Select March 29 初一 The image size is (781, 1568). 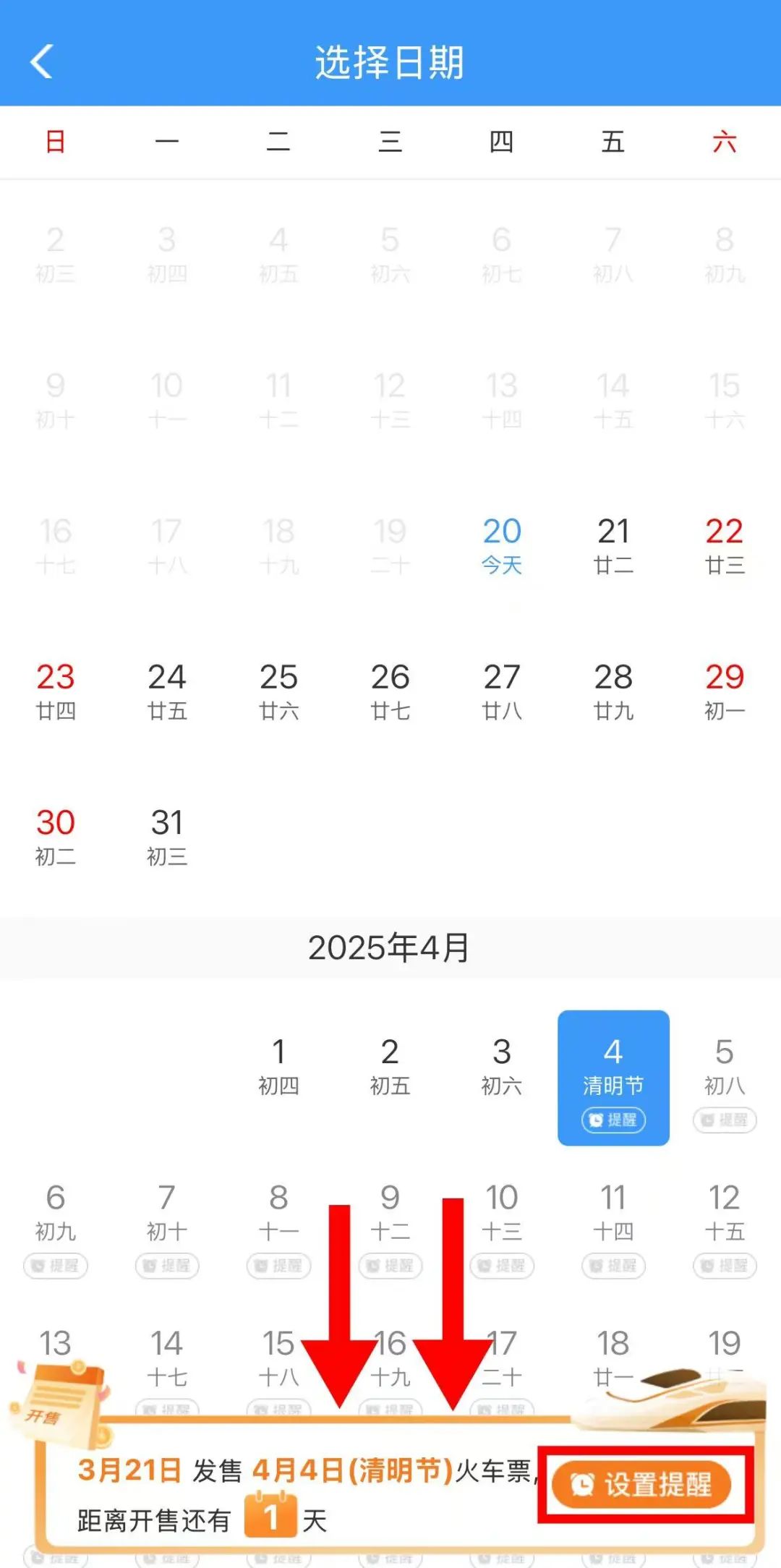[x=725, y=690]
